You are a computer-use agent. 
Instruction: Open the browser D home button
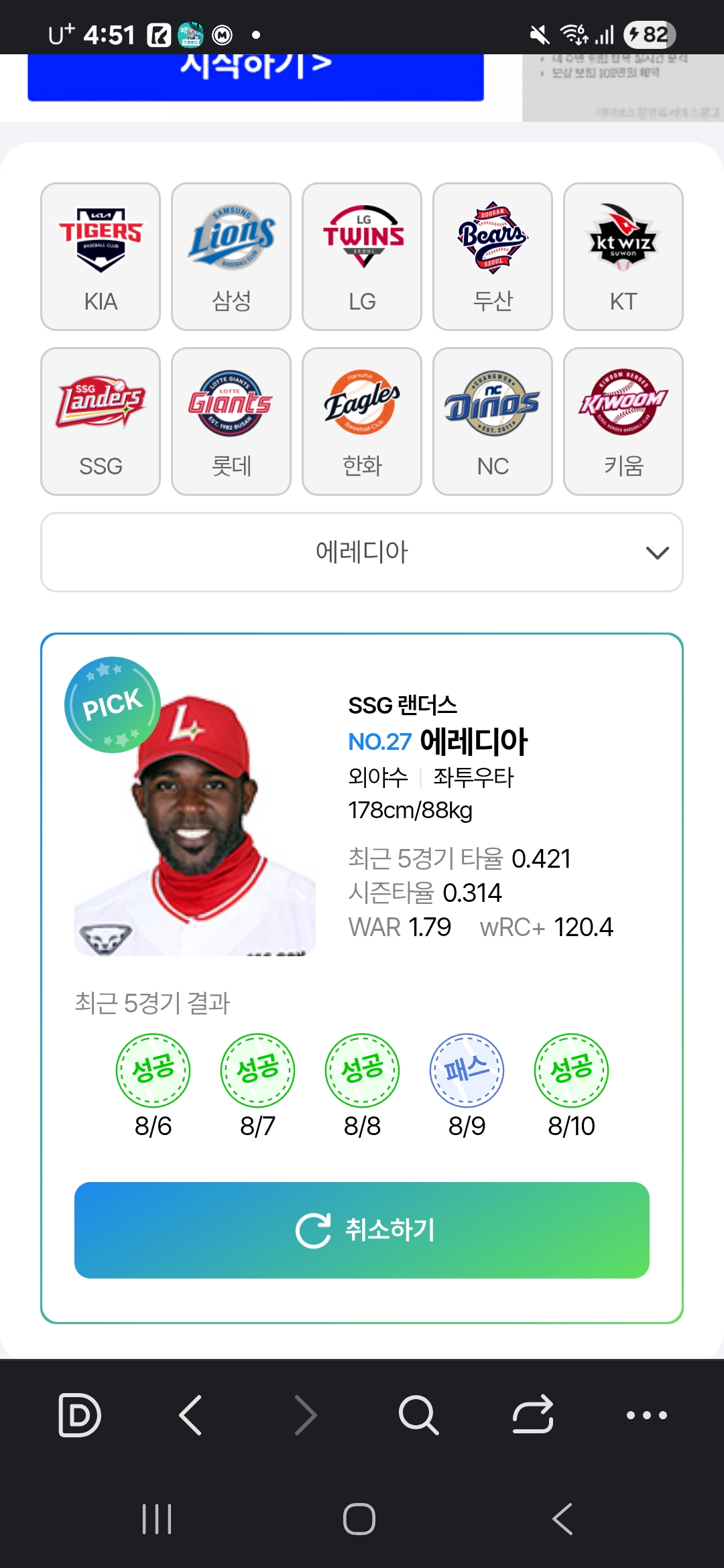79,1415
